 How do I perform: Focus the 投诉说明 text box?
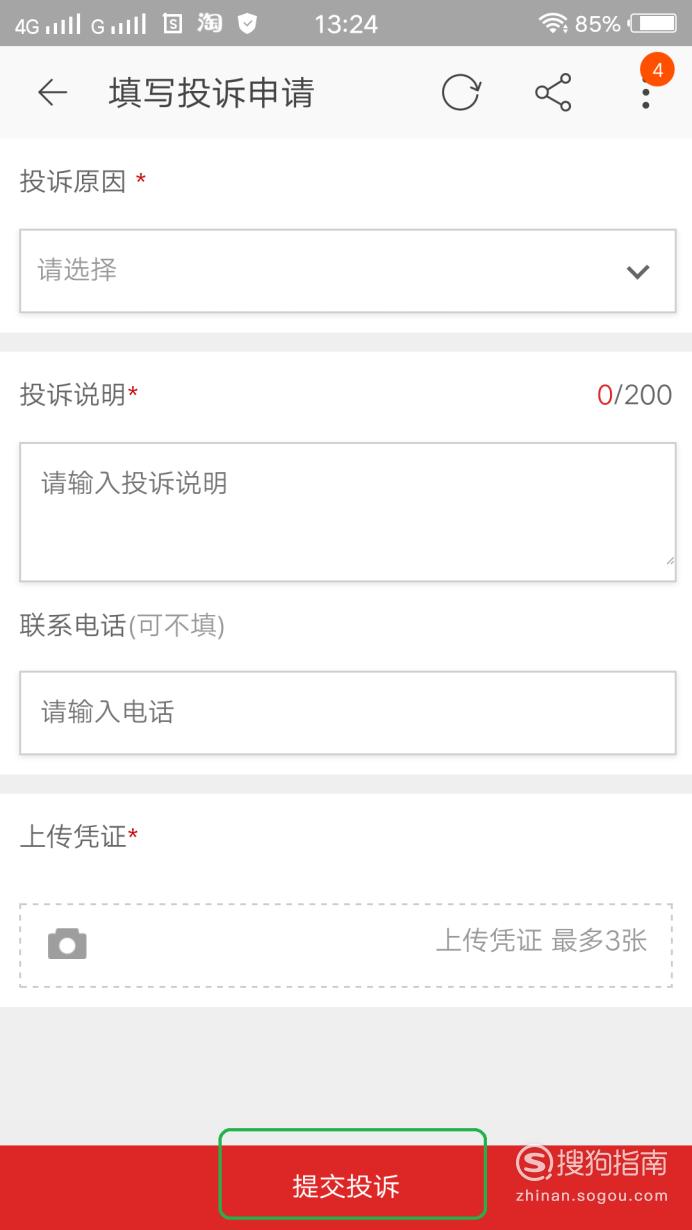(x=348, y=512)
